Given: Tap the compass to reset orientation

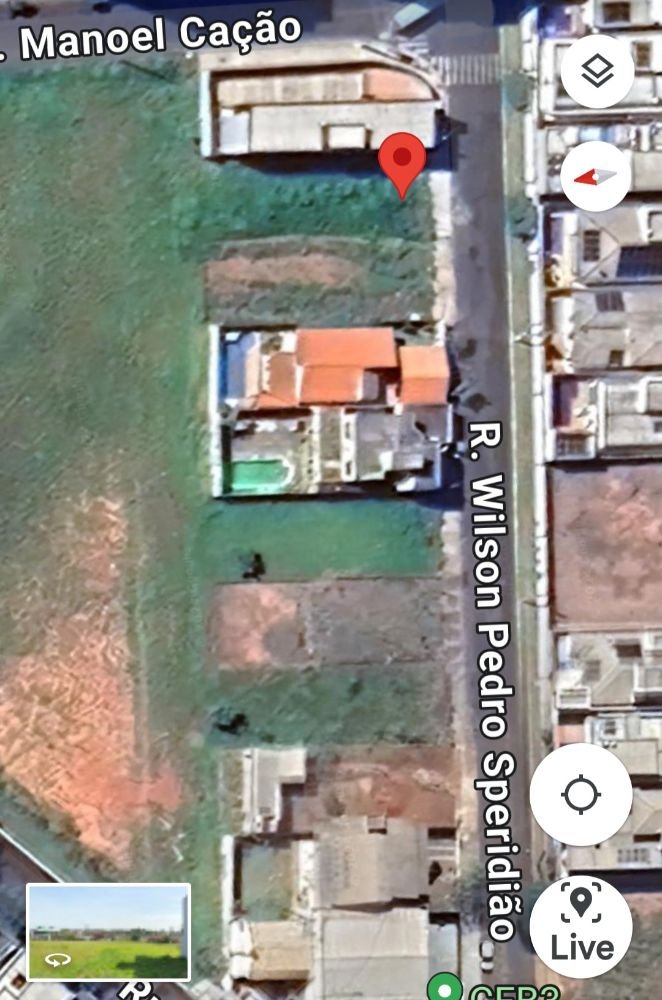Looking at the screenshot, I should [x=596, y=177].
